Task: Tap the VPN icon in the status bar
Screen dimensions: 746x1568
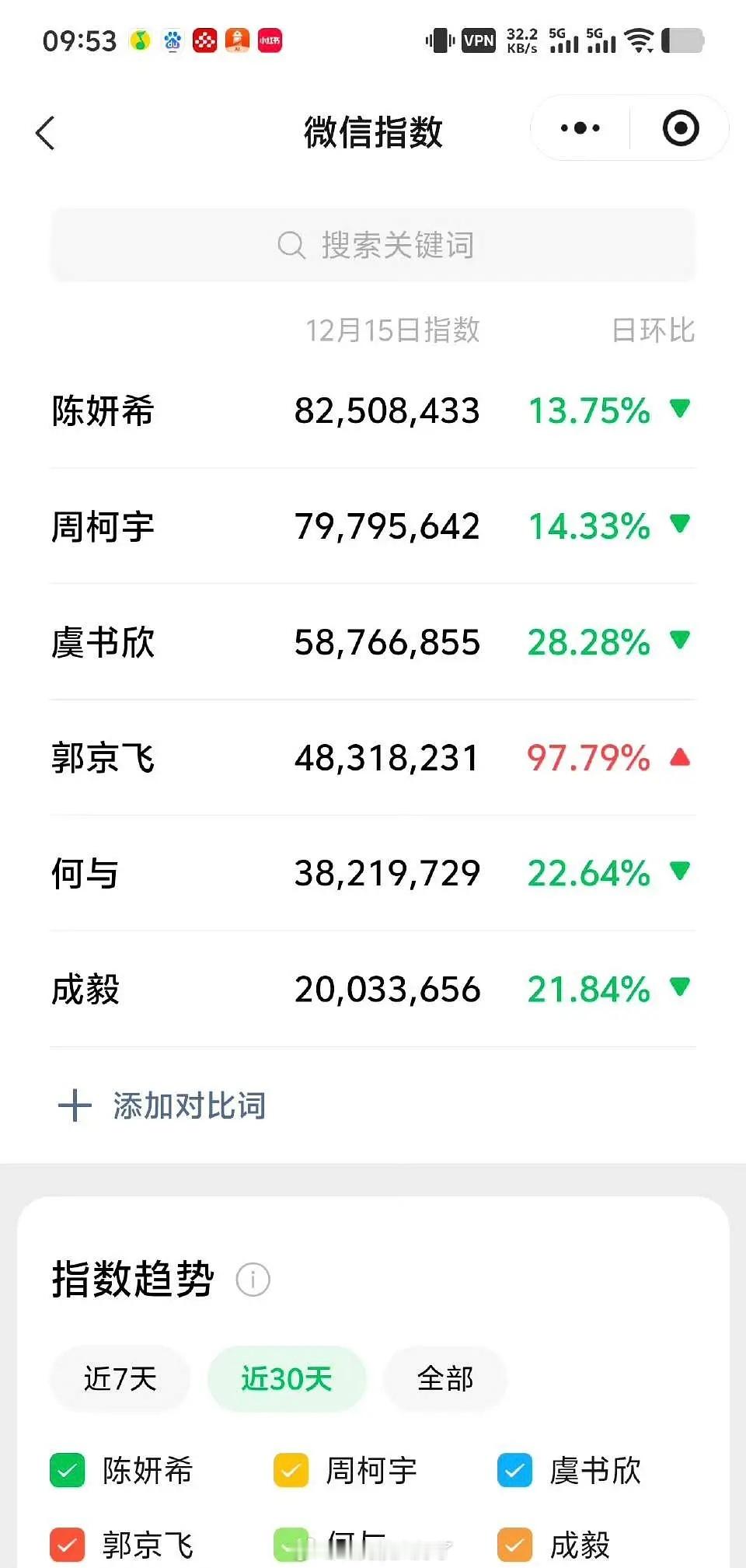Action: [477, 40]
